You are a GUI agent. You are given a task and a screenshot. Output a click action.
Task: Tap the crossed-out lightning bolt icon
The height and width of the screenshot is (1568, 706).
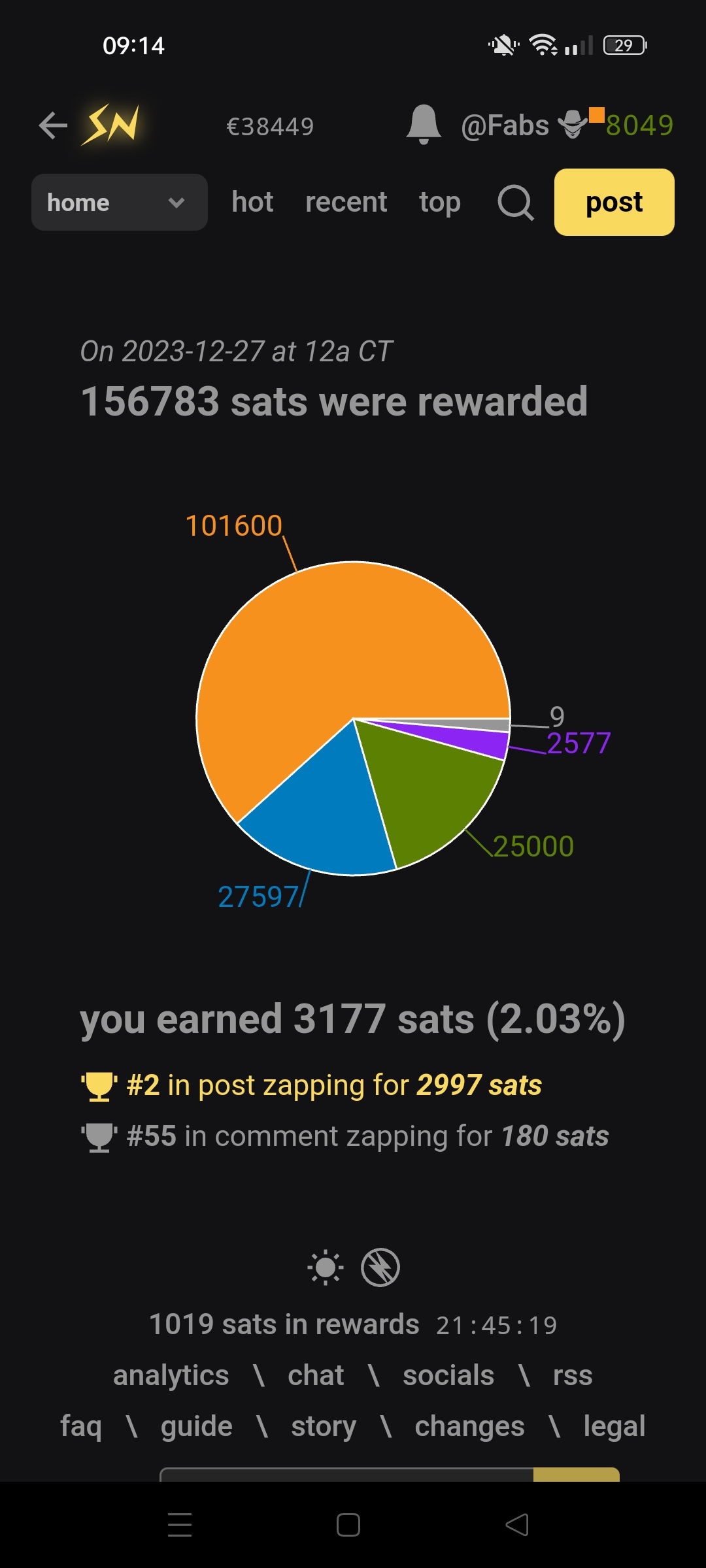click(380, 1267)
